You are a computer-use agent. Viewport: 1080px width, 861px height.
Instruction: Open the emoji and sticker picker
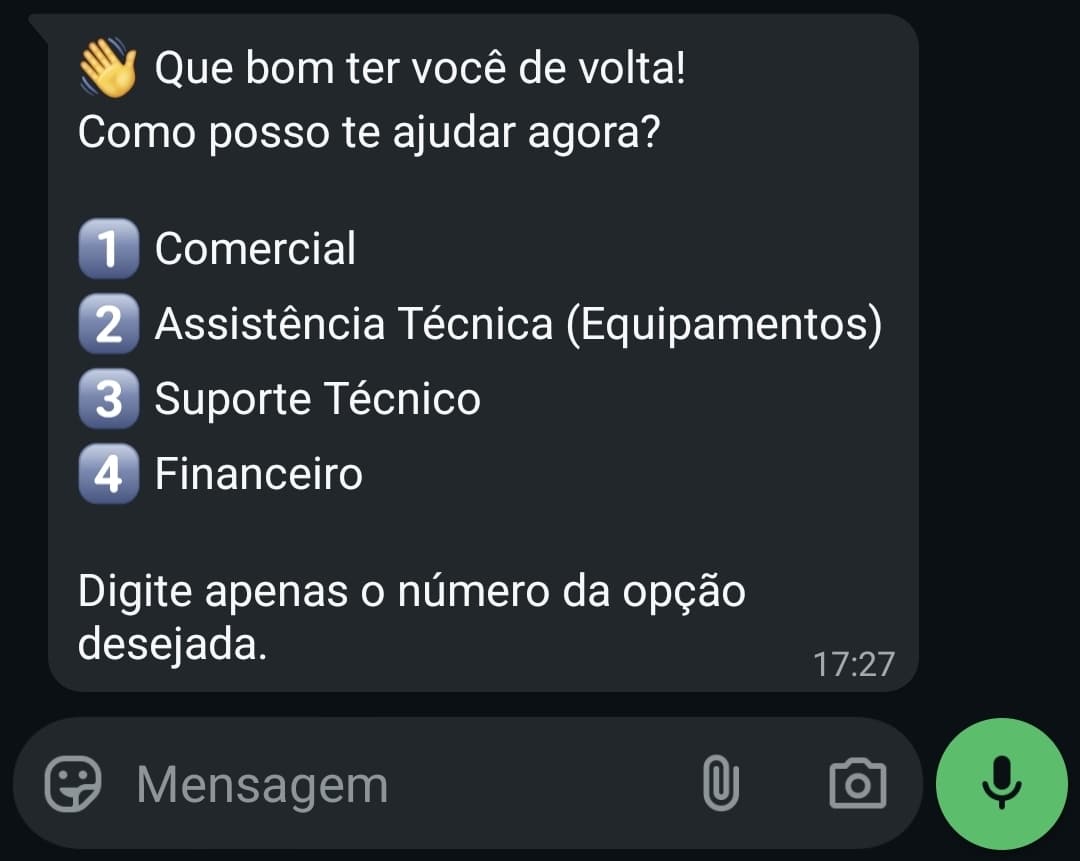74,783
